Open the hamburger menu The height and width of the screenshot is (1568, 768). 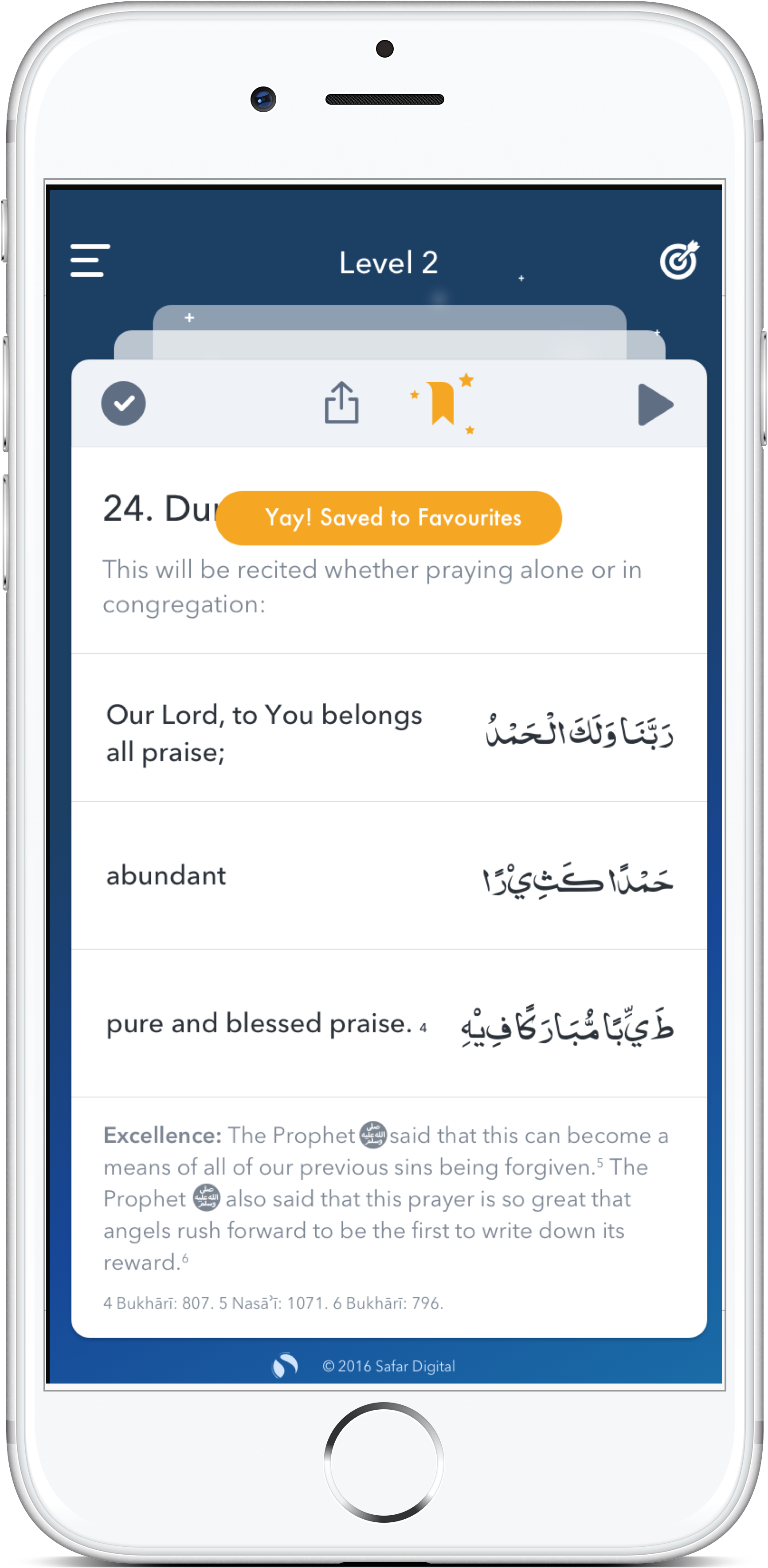tap(90, 261)
